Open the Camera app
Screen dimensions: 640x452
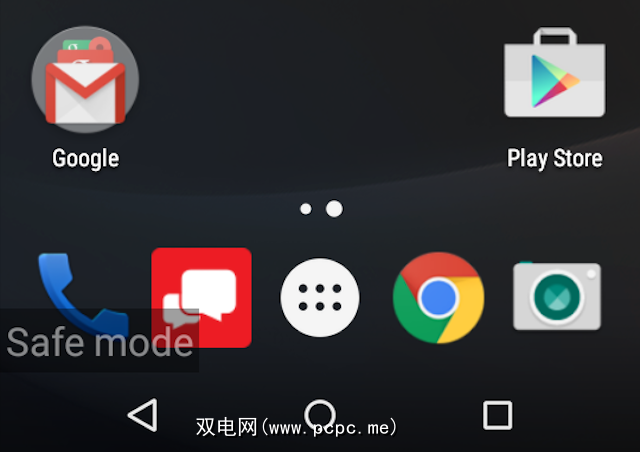point(557,297)
